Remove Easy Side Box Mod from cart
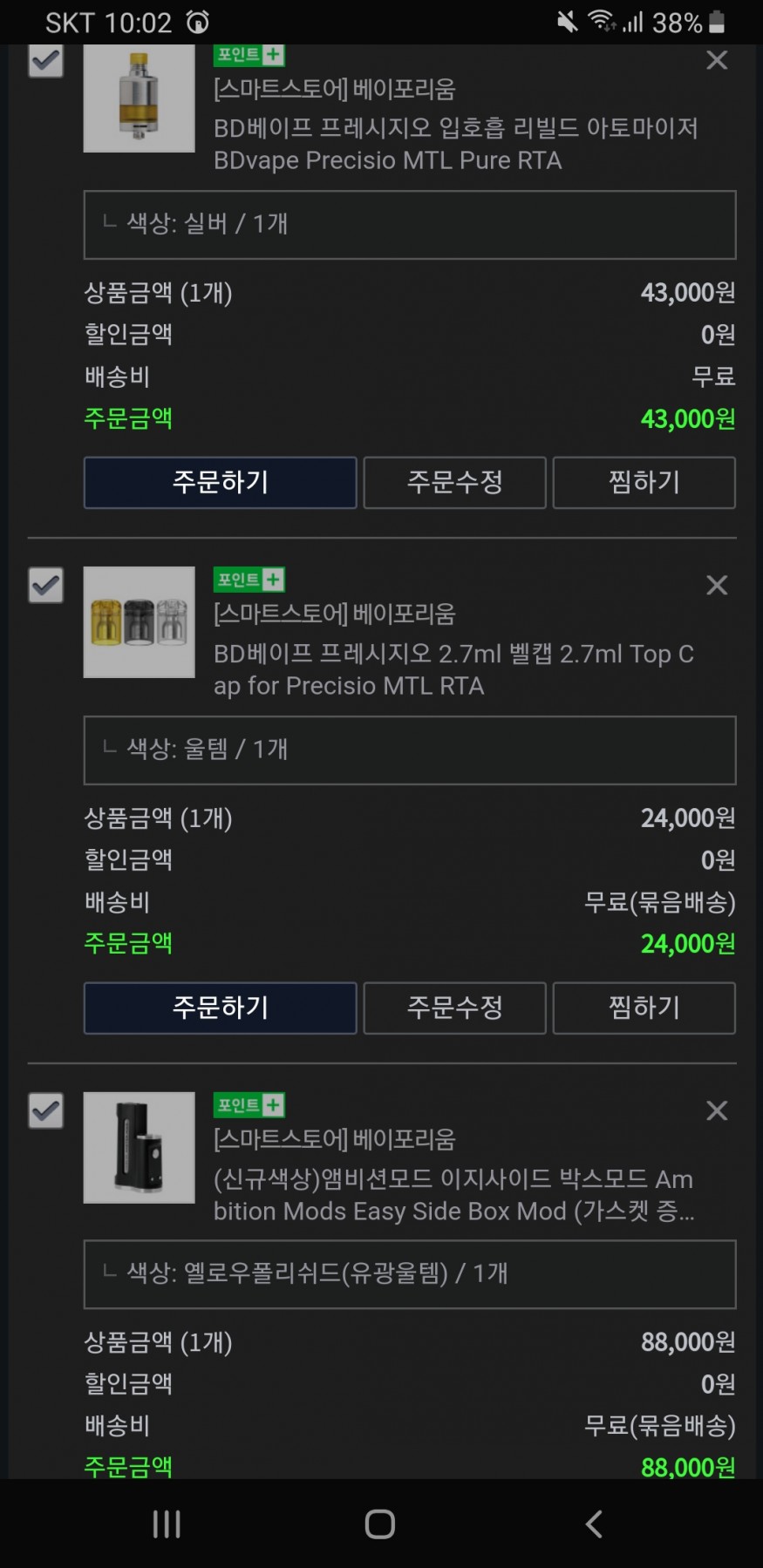The height and width of the screenshot is (1568, 763). pyautogui.click(x=717, y=1110)
